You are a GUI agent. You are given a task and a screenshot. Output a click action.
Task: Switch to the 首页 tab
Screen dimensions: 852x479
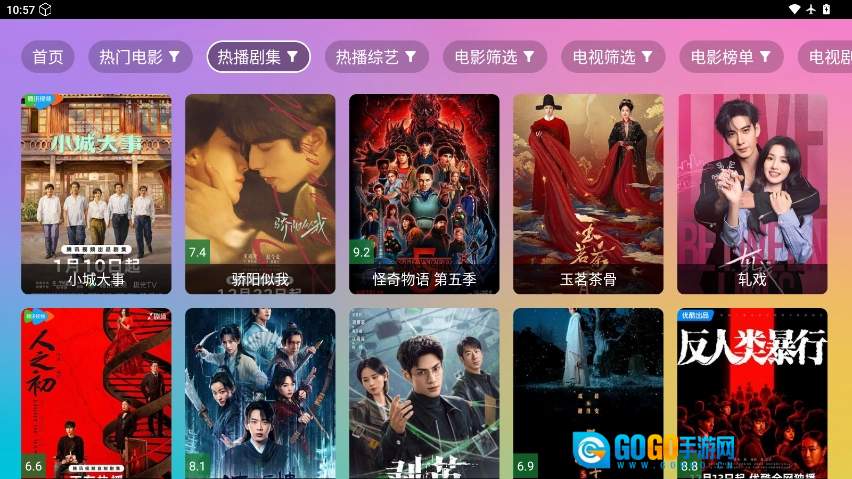click(x=48, y=57)
